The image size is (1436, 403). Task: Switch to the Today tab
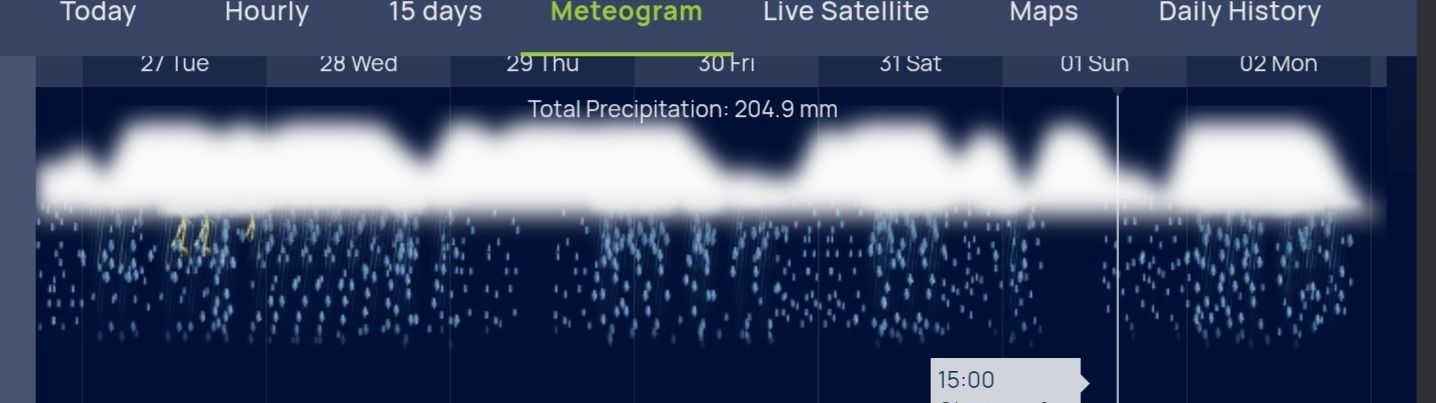(98, 13)
